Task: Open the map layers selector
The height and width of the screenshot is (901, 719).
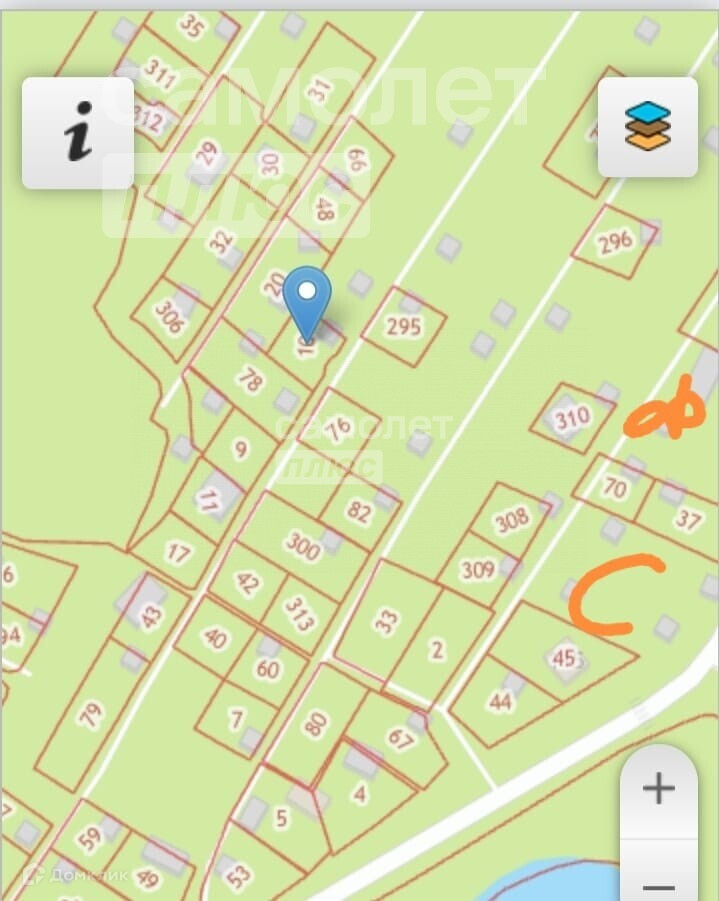Action: [648, 127]
